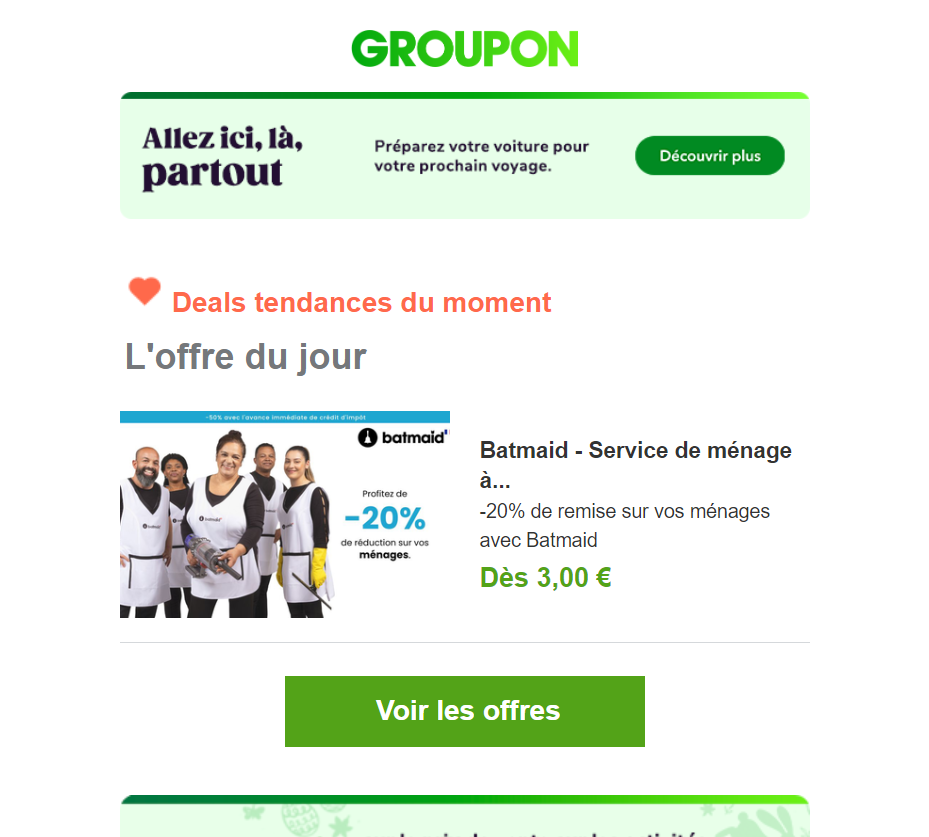Tap the Découvrir plus button
Screen dimensions: 929x837
709,156
